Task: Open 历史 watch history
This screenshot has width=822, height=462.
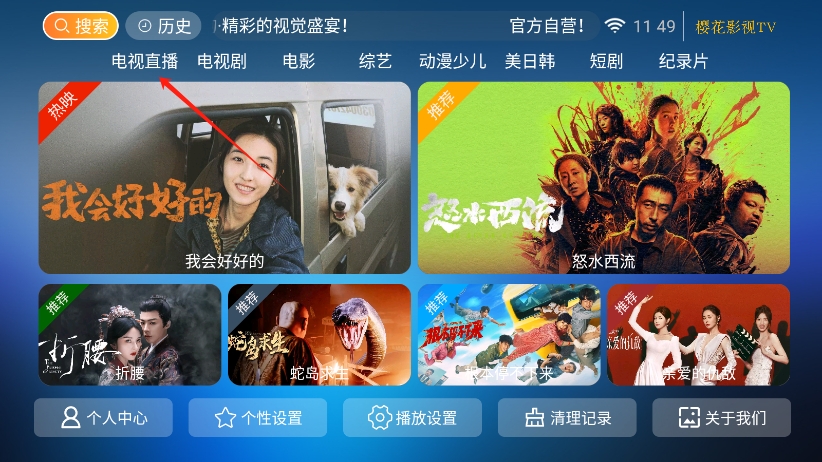Action: click(163, 26)
